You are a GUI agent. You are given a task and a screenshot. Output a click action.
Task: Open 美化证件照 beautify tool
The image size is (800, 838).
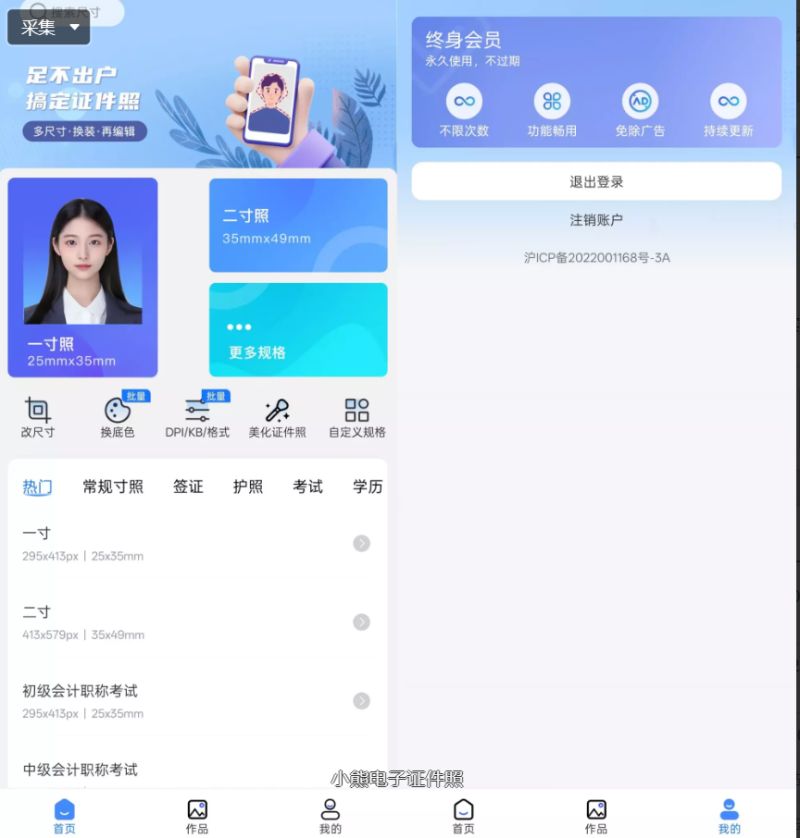tap(277, 417)
